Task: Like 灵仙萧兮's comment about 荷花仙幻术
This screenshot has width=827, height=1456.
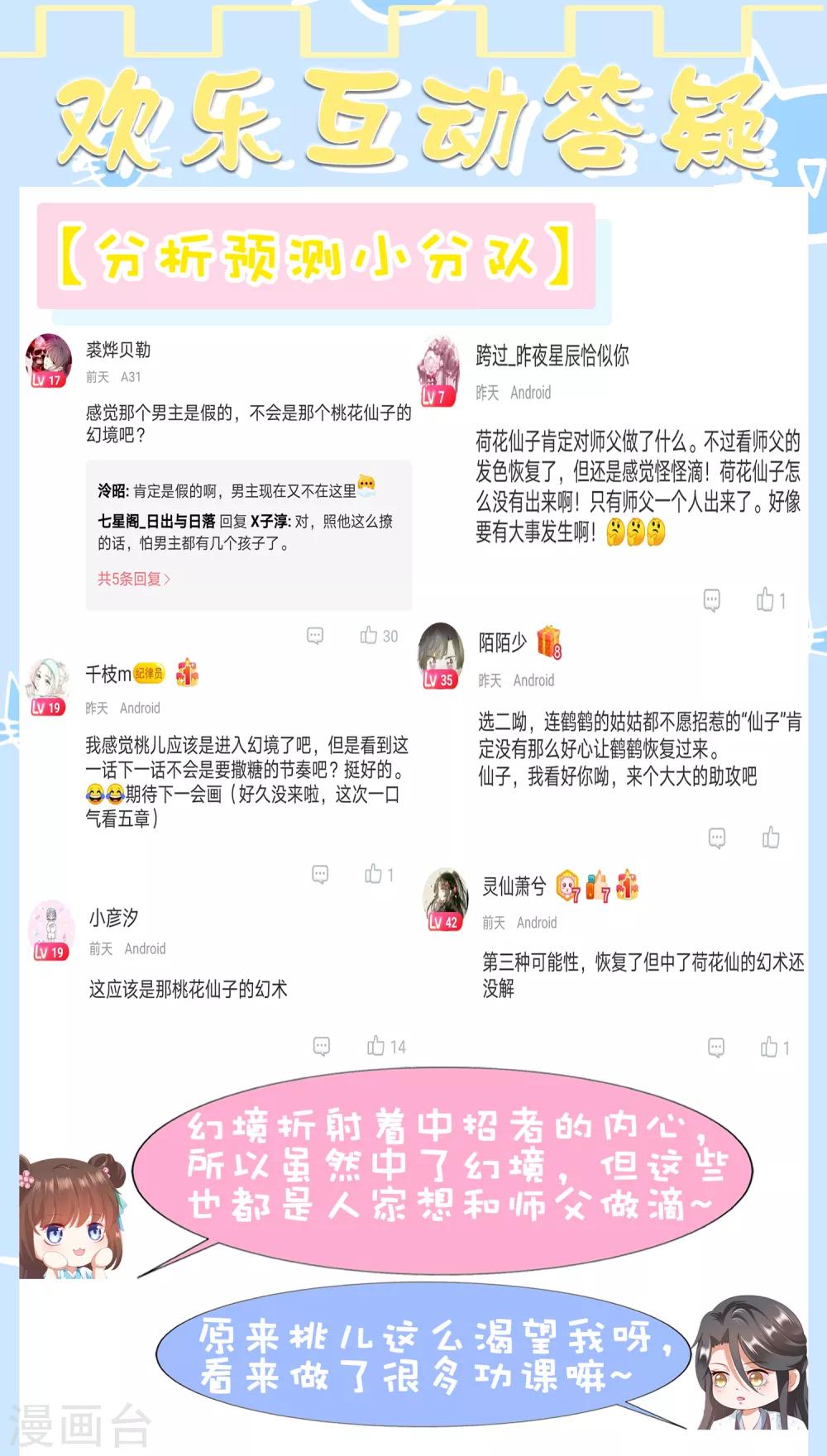Action: click(x=769, y=1048)
